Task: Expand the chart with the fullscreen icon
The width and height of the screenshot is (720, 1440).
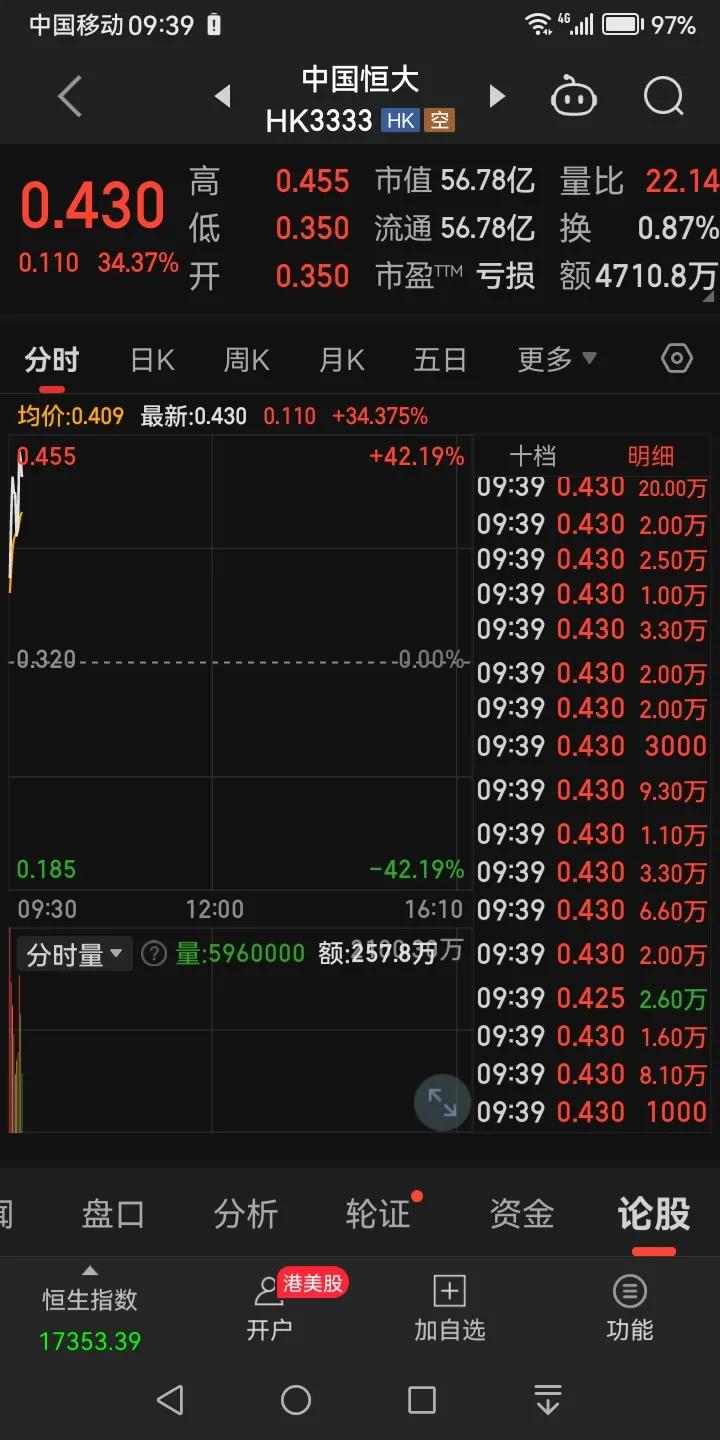Action: click(x=442, y=1101)
